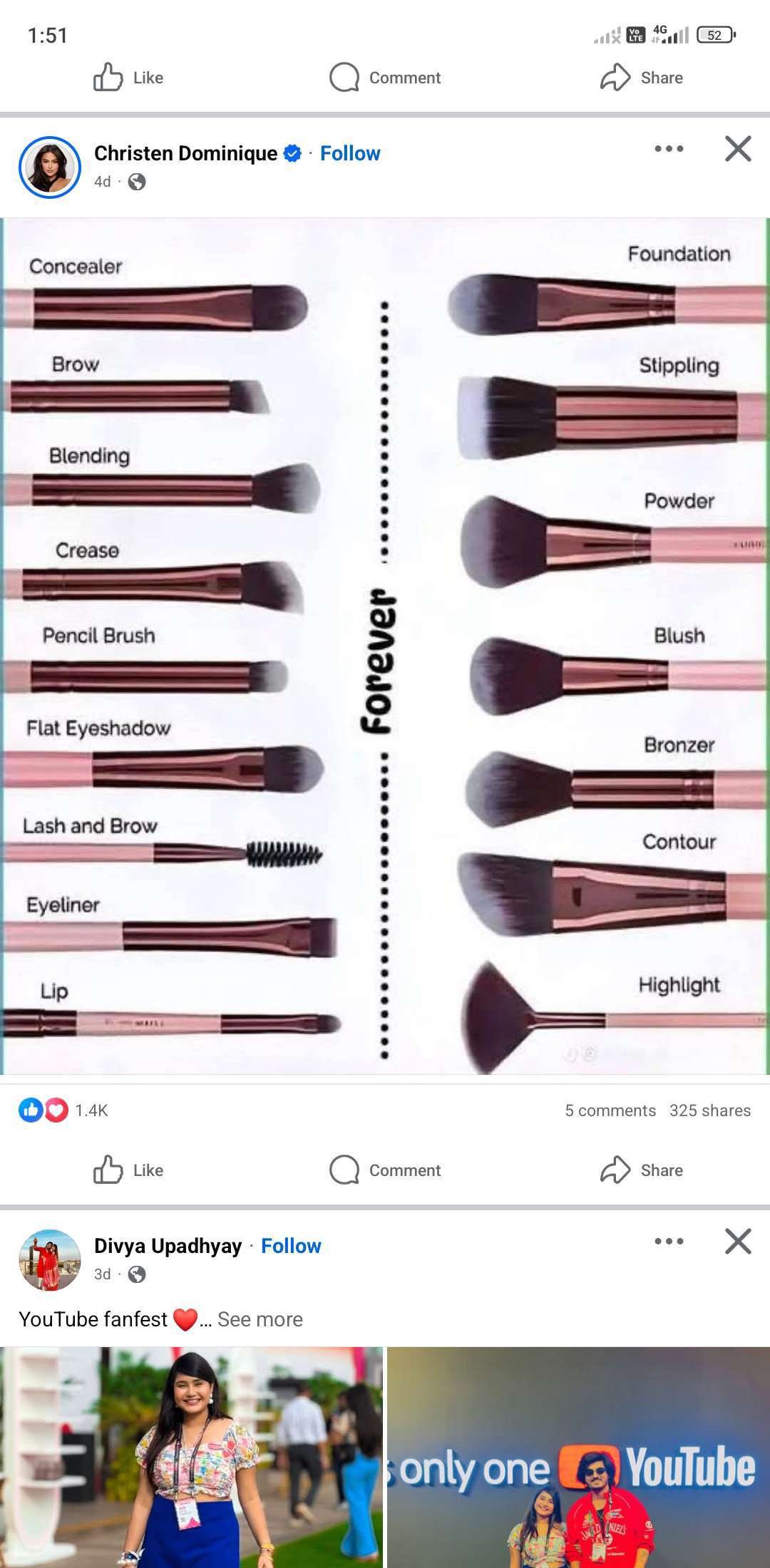770x1568 pixels.
Task: Tap Comment on the post above Christen's
Action: (385, 78)
